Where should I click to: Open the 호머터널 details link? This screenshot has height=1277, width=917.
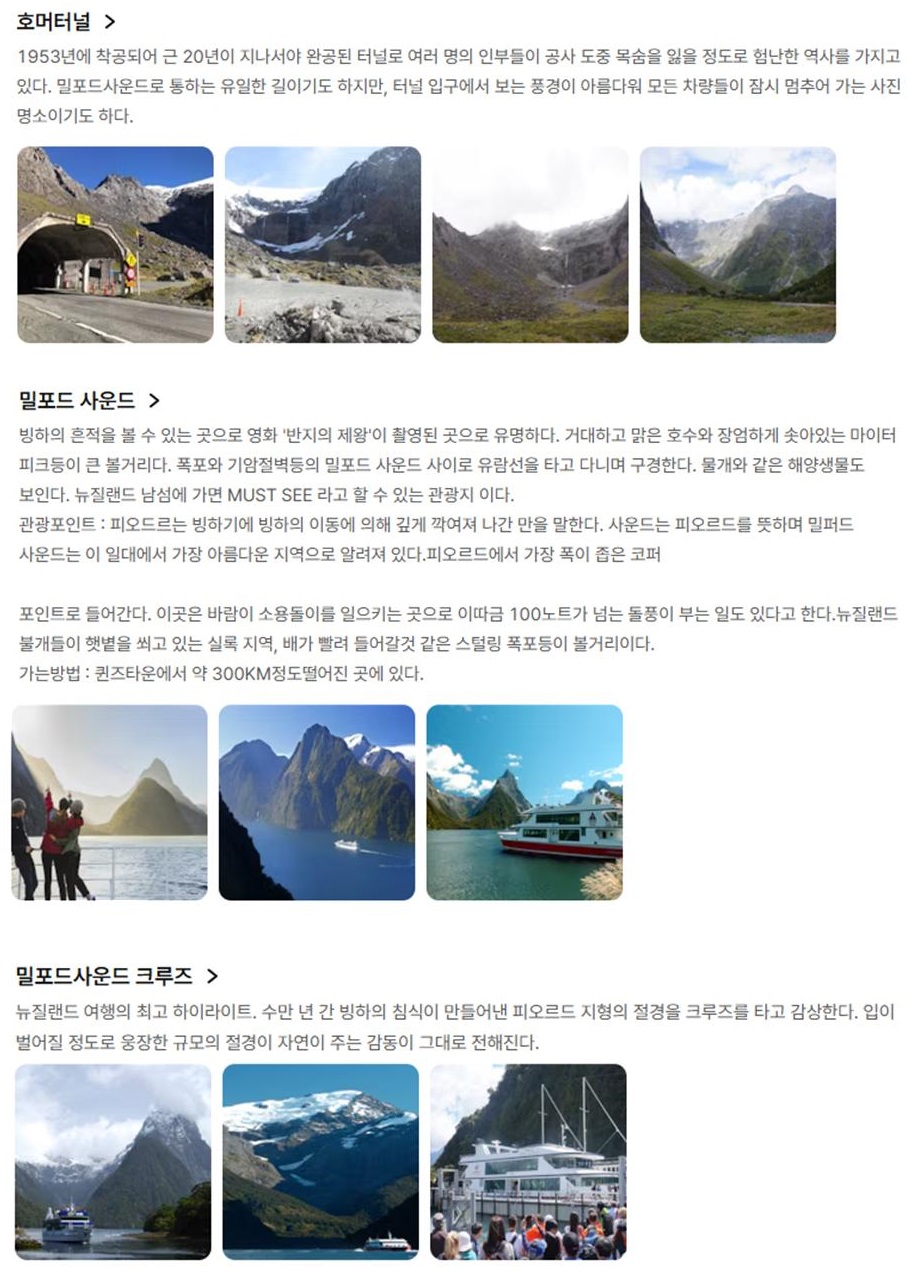[x=66, y=21]
